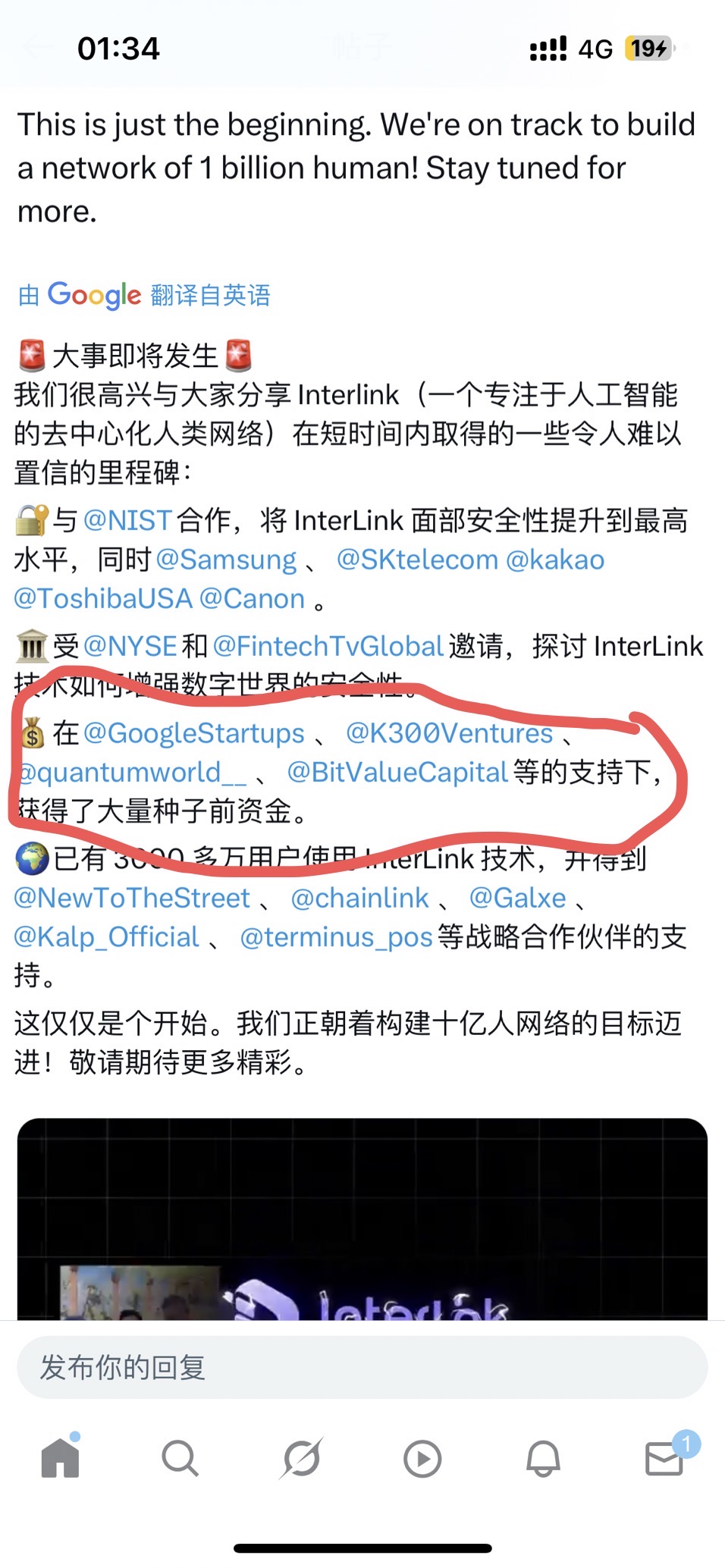Switch to the Home tab
The width and height of the screenshot is (725, 1568).
tap(61, 1457)
